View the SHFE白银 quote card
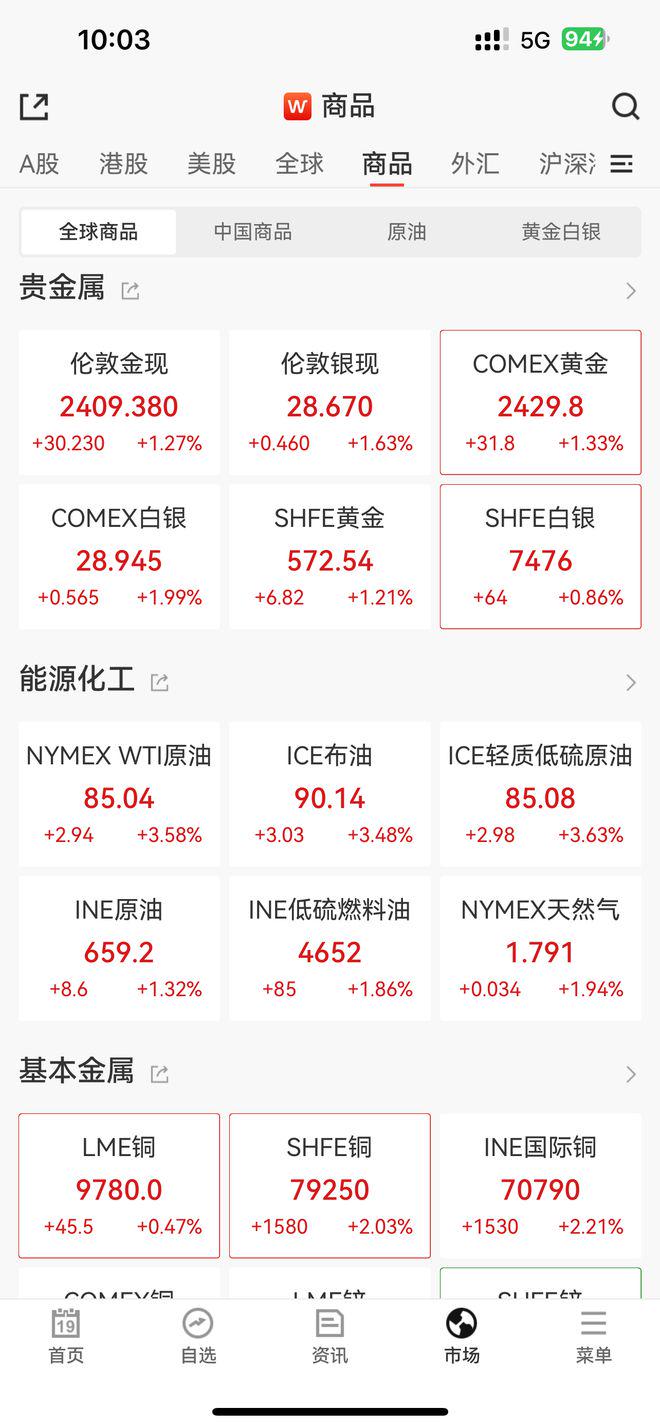This screenshot has height=1428, width=660. tap(541, 557)
